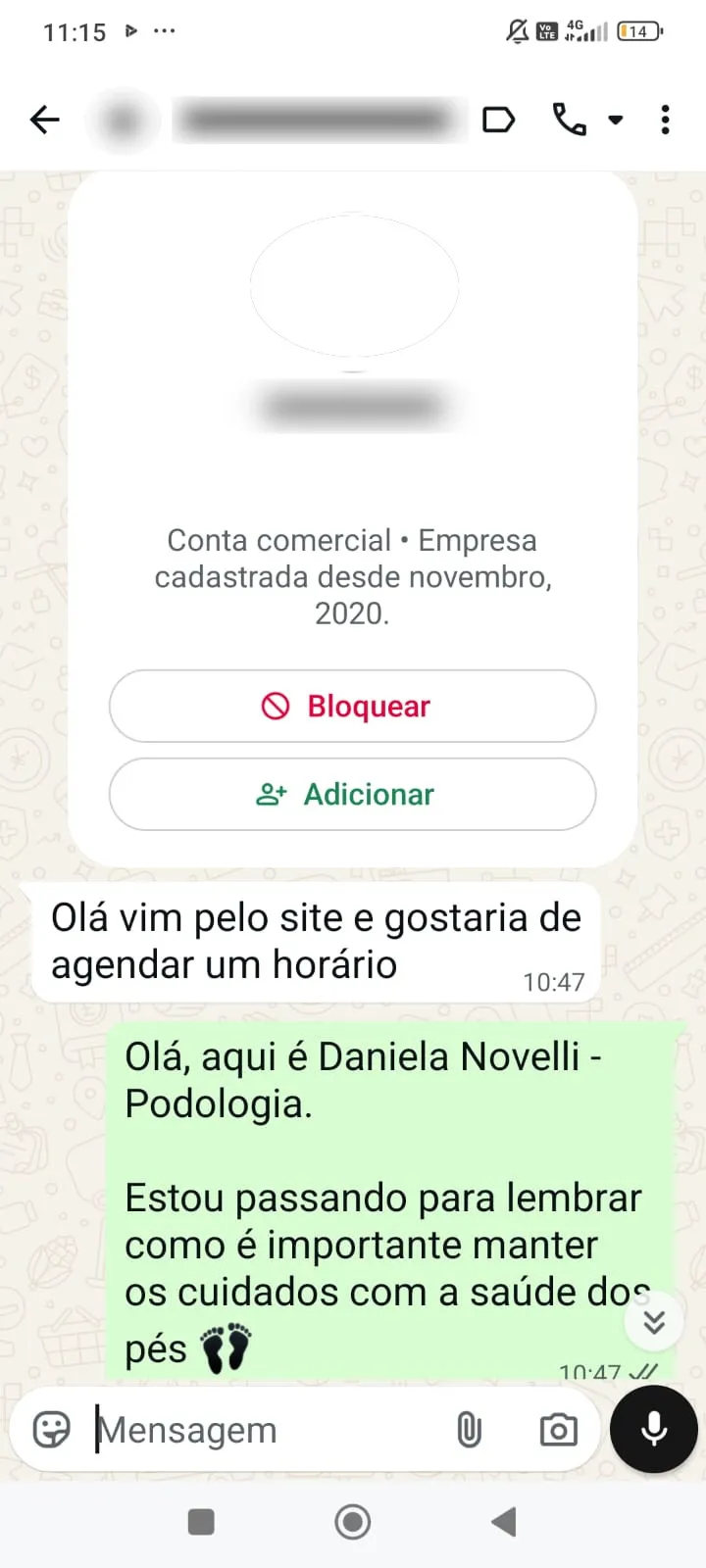706x1568 pixels.
Task: Expand the video call dropdown beside the phone icon
Action: point(616,120)
